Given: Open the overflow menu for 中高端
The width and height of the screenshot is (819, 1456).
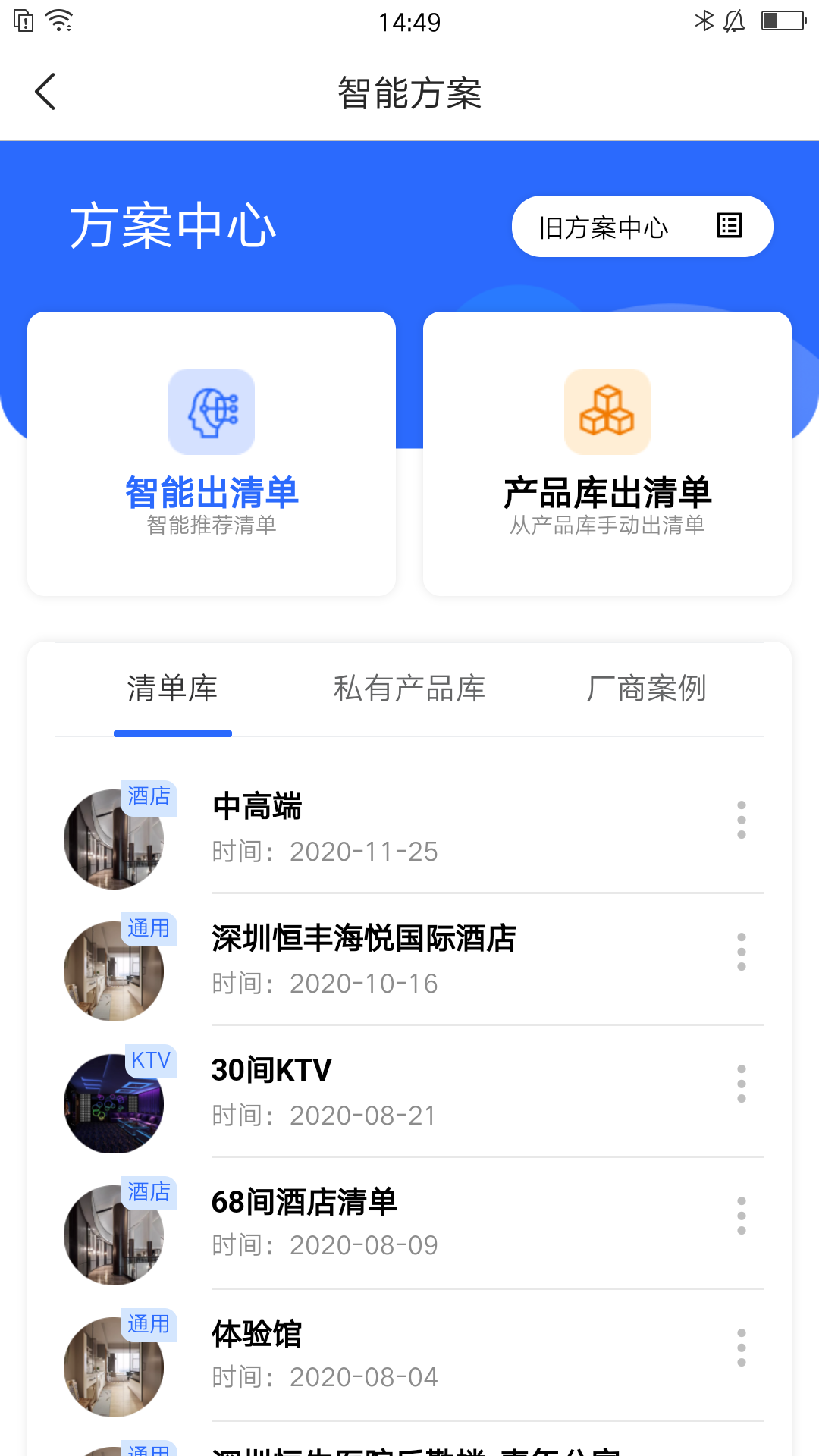Looking at the screenshot, I should [x=741, y=819].
